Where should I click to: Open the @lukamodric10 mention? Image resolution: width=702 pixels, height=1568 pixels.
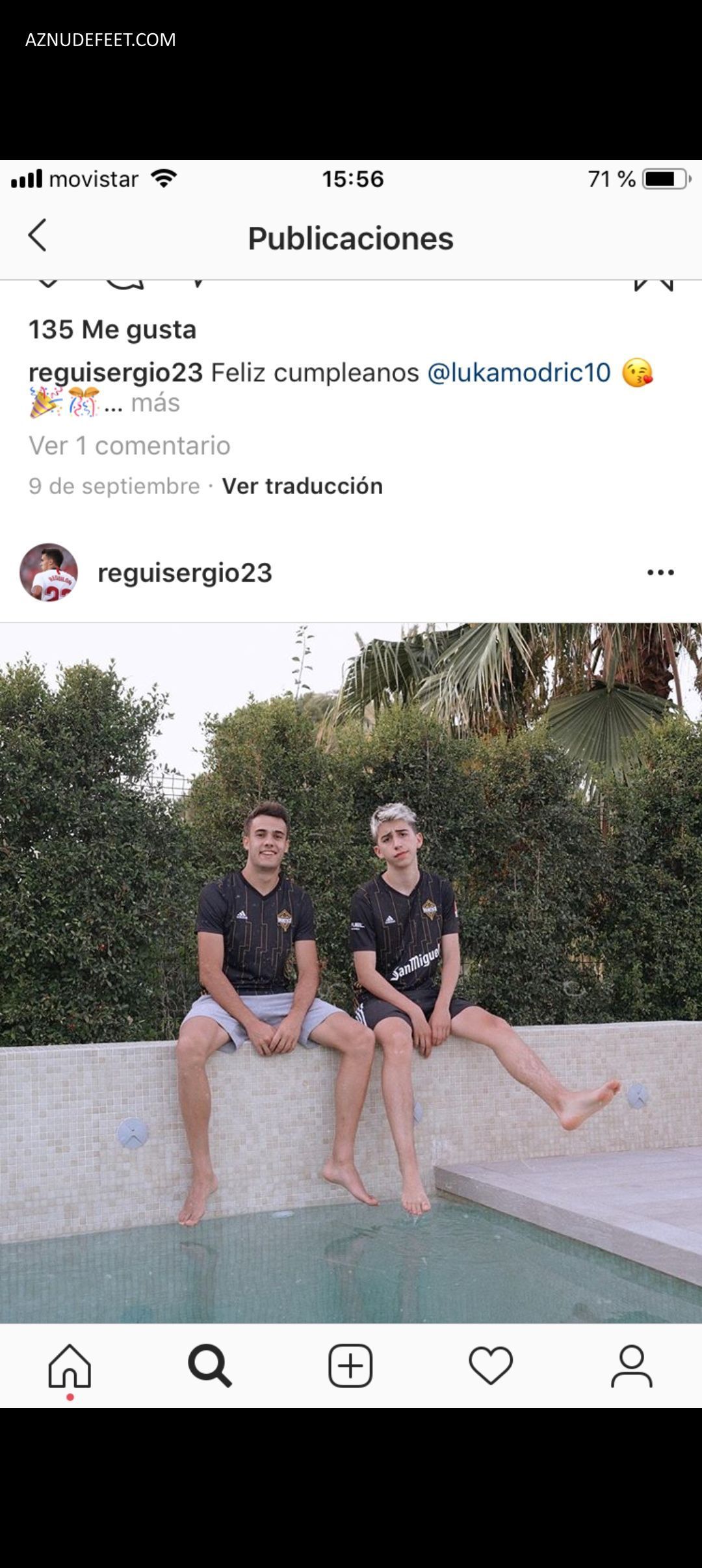(x=519, y=372)
